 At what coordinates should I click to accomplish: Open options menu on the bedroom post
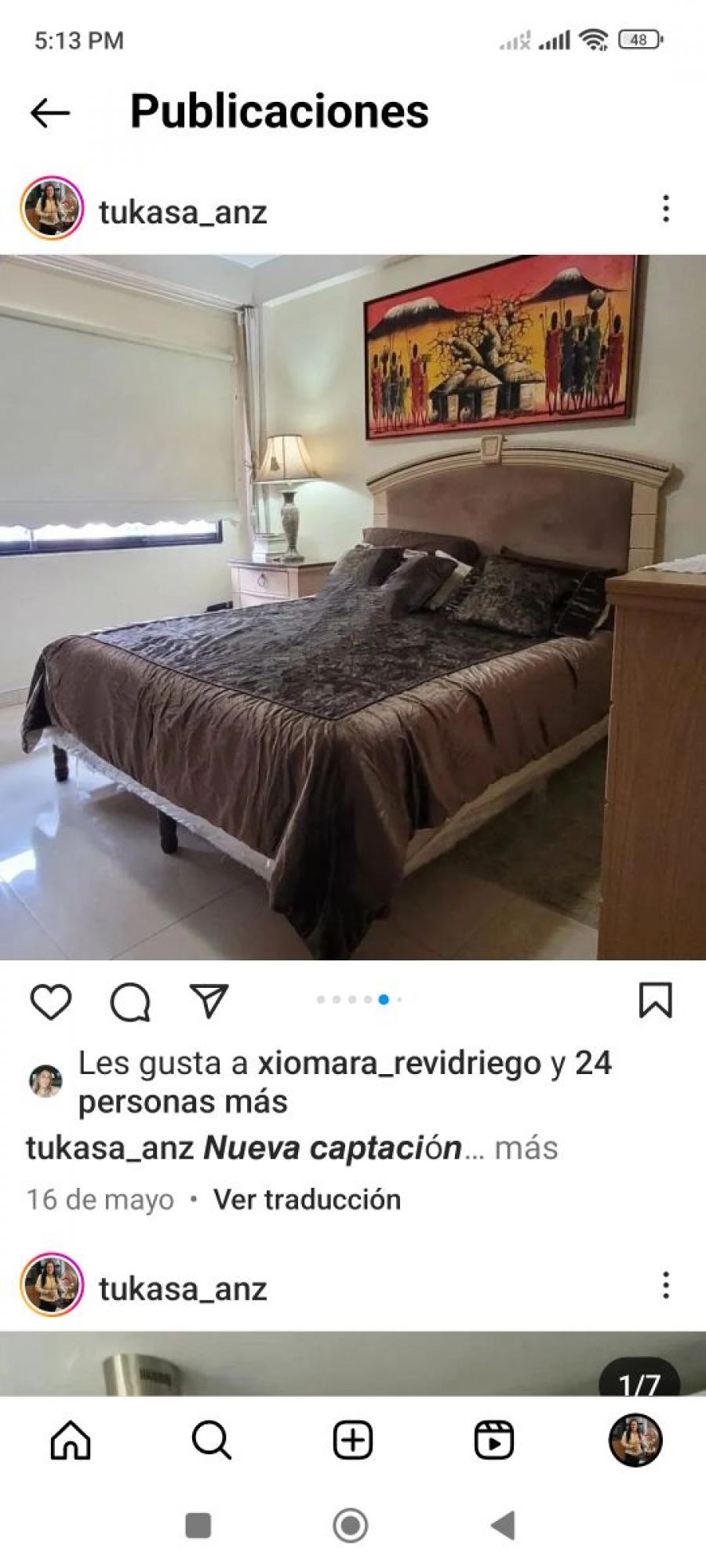[x=665, y=209]
